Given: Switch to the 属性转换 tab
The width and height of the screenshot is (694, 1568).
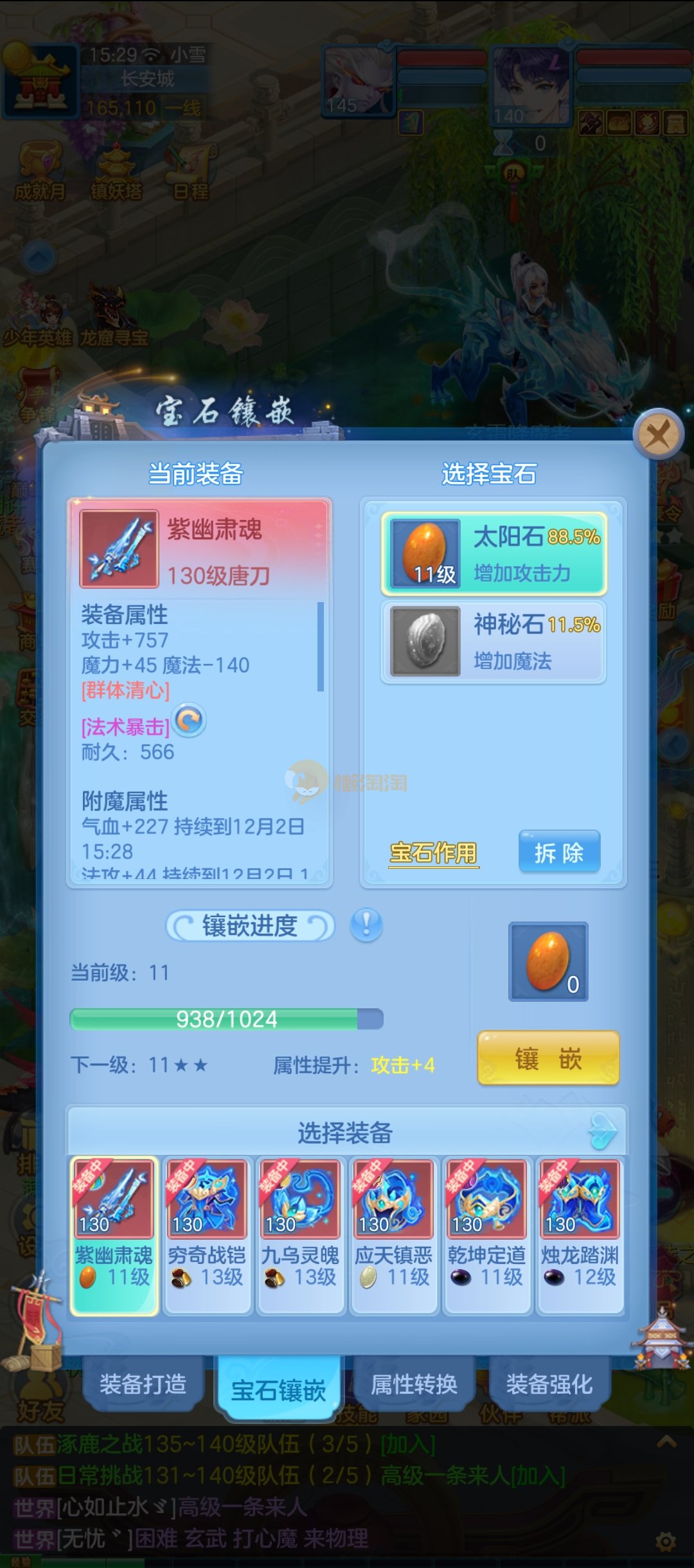Looking at the screenshot, I should click(414, 1384).
